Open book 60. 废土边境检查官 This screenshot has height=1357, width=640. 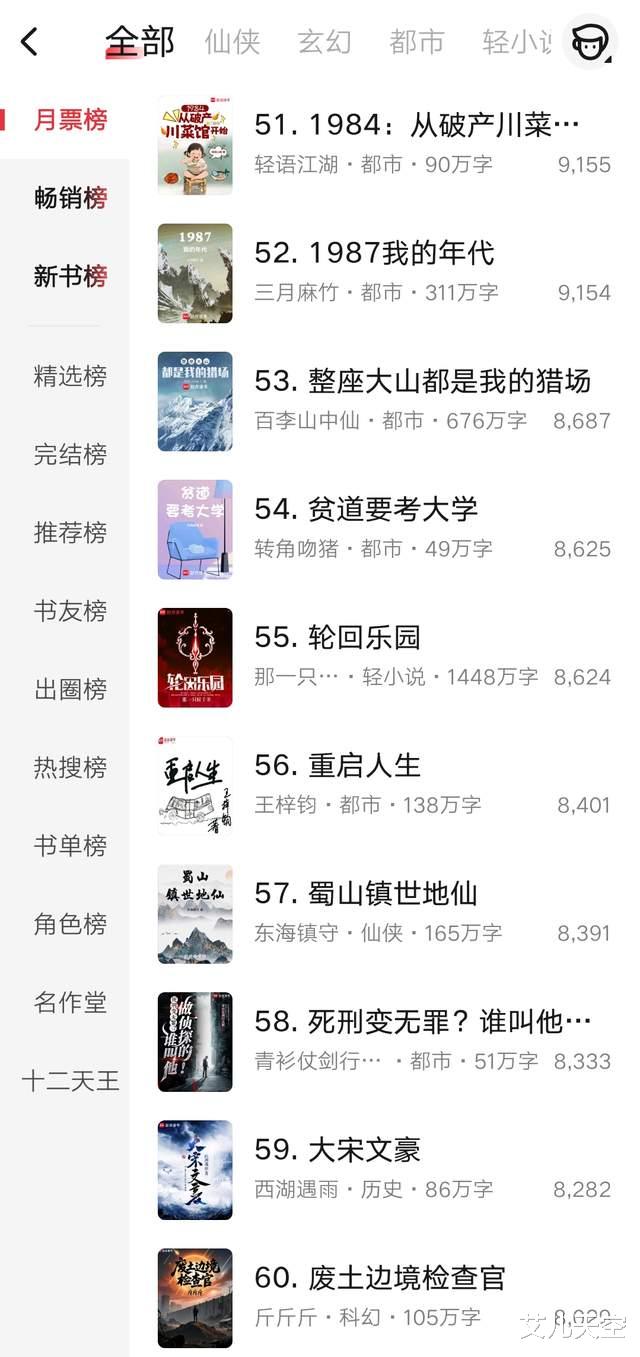[x=380, y=1277]
